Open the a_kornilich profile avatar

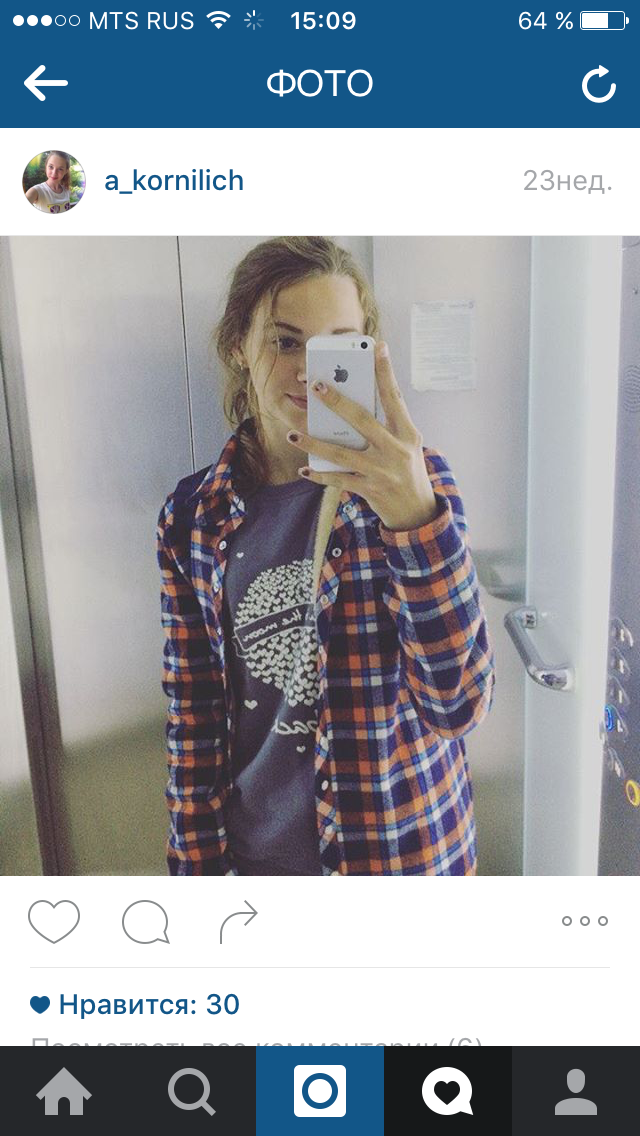[54, 182]
